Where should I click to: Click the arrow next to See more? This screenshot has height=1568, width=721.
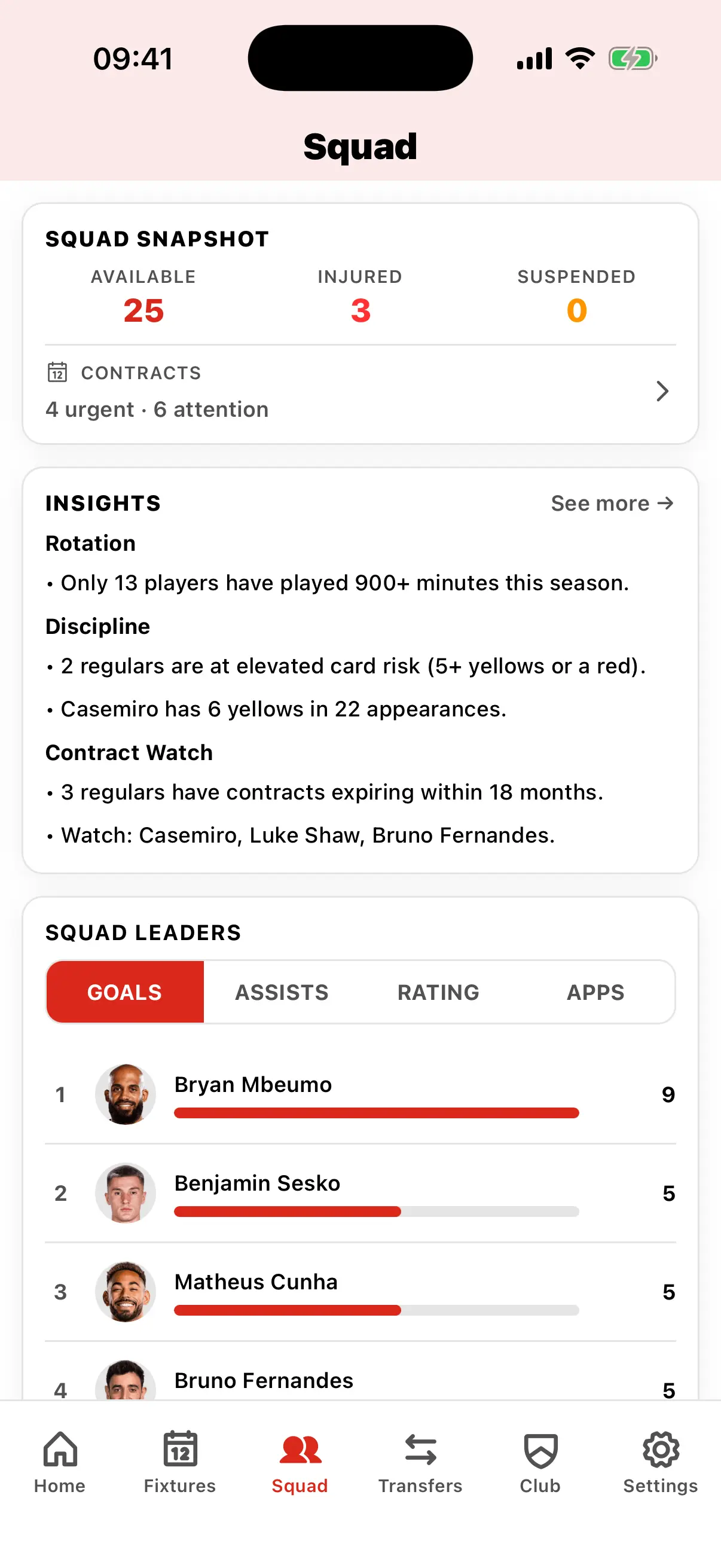(x=666, y=504)
